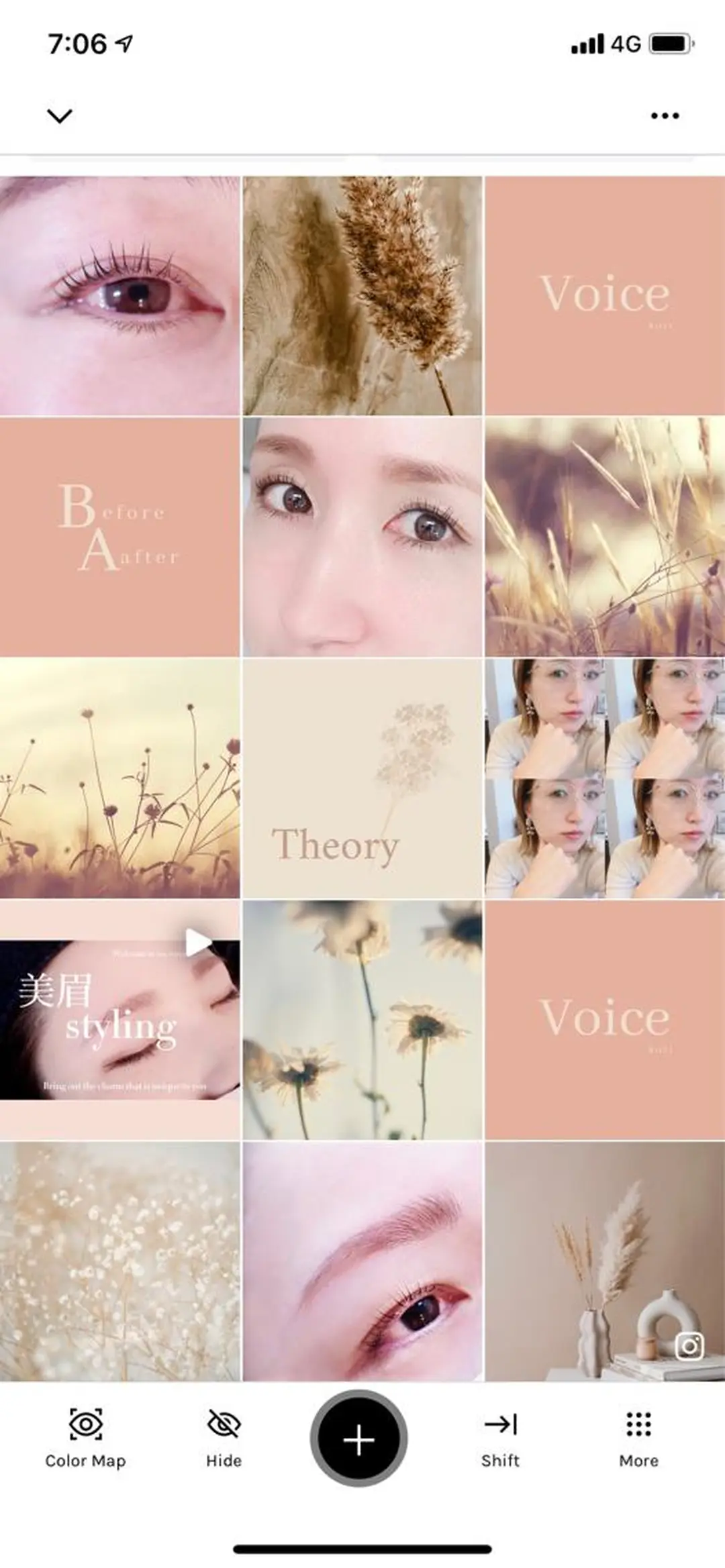Open the white baby's breath flowers tile
The image size is (725, 1568).
119,1261
